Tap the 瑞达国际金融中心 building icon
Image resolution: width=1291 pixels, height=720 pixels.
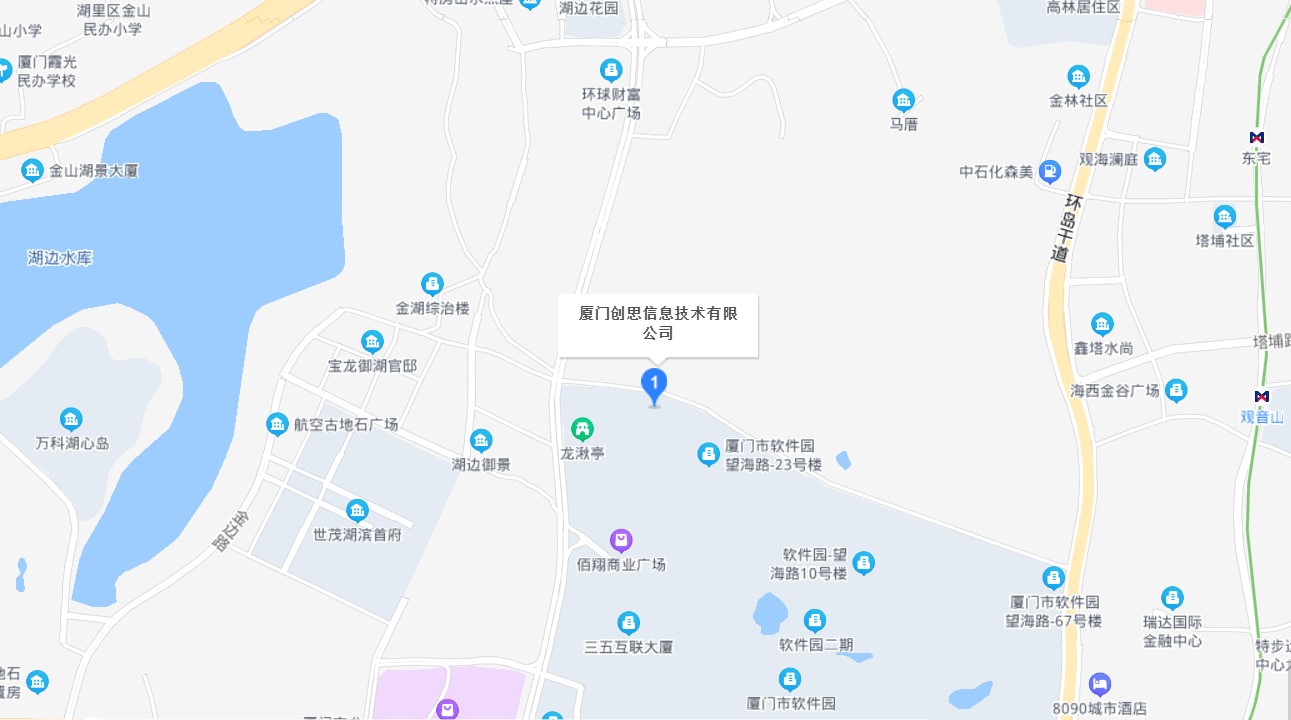pos(1172,598)
